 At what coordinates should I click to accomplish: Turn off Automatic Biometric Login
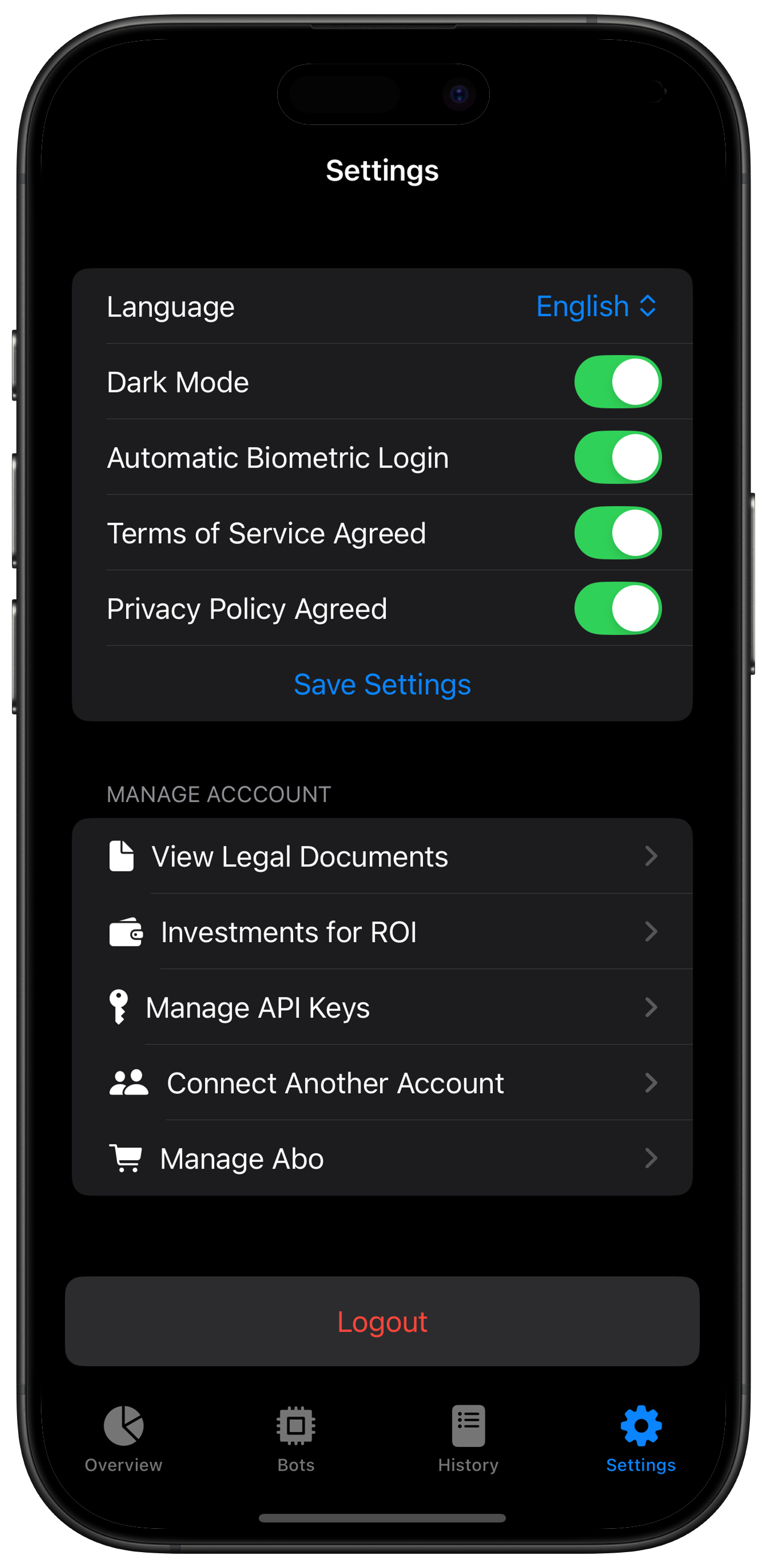coord(617,458)
